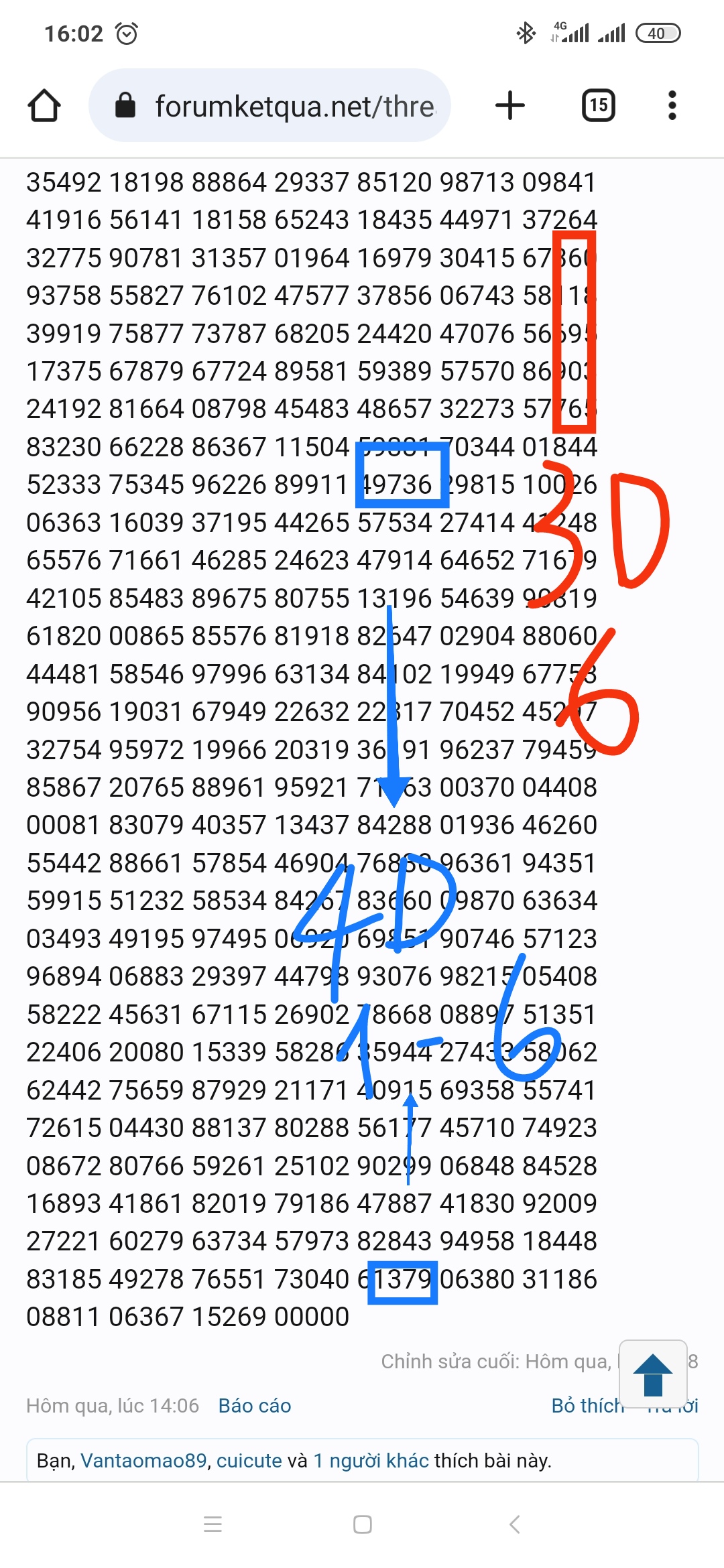
Task: Open the tab switcher showing 15
Action: pos(598,105)
